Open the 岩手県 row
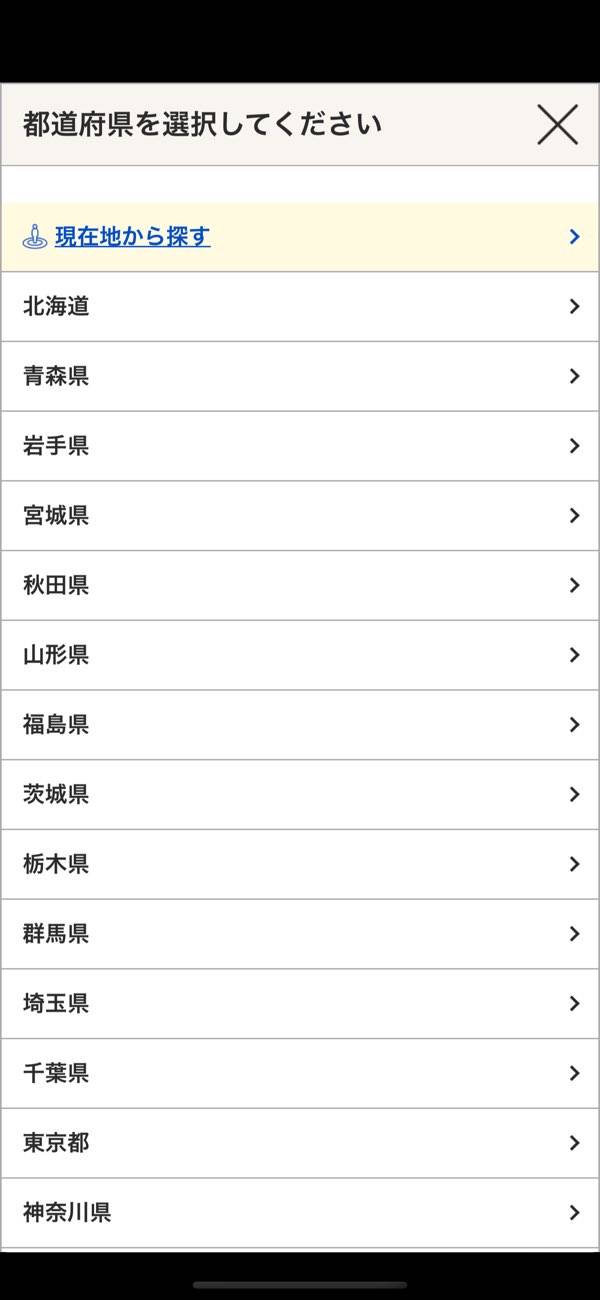Image resolution: width=600 pixels, height=1300 pixels. pyautogui.click(x=300, y=446)
